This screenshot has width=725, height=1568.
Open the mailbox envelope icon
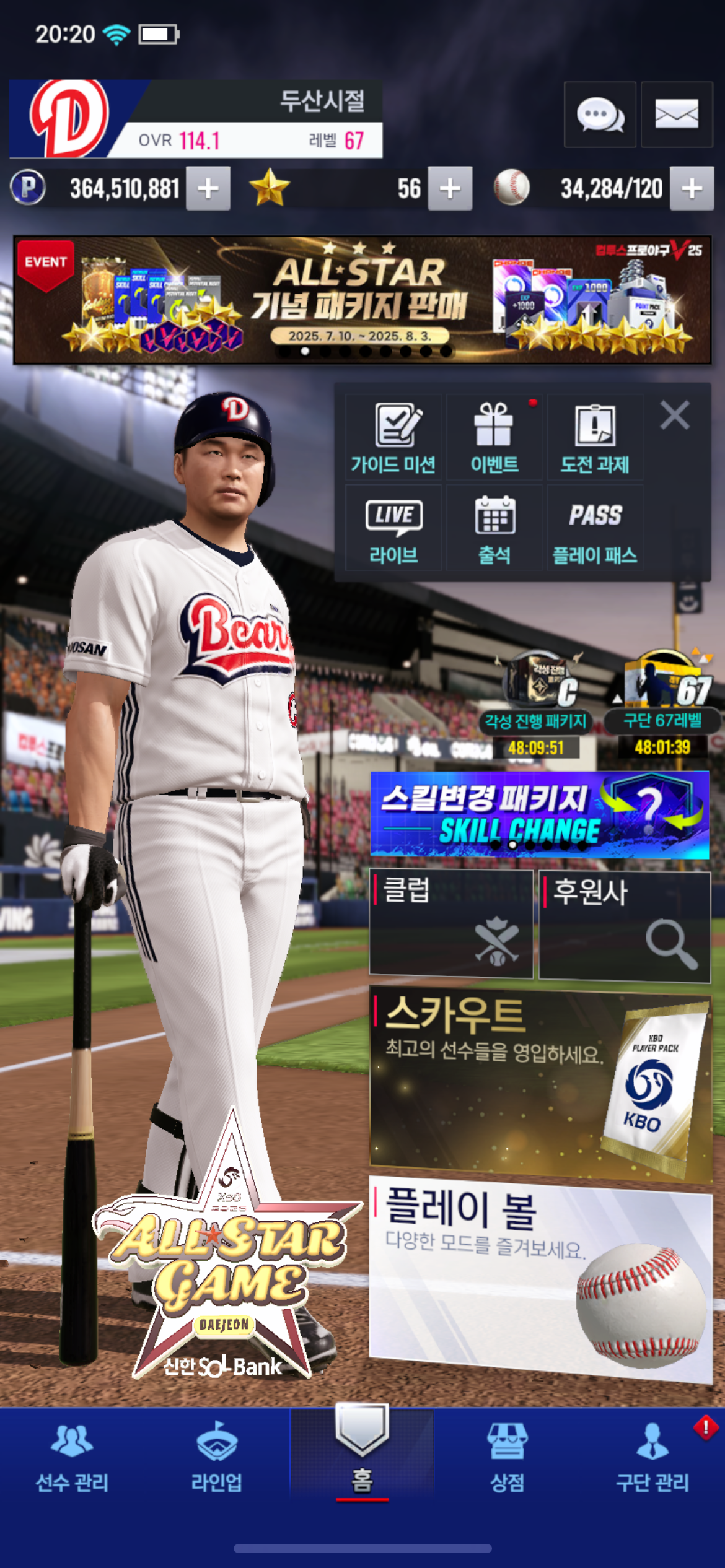click(x=677, y=115)
